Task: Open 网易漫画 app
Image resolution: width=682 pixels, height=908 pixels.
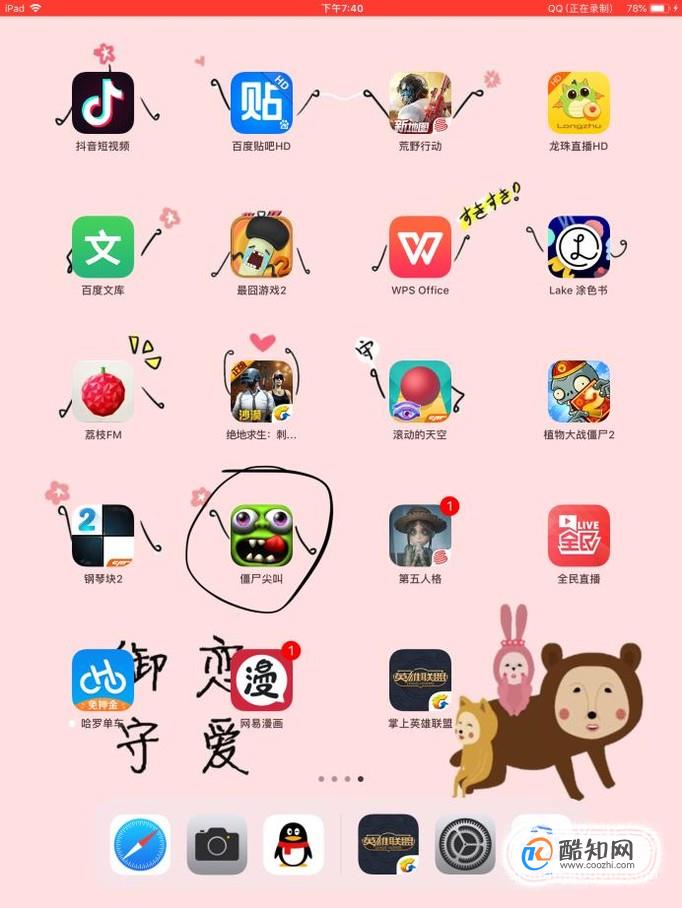Action: [262, 680]
